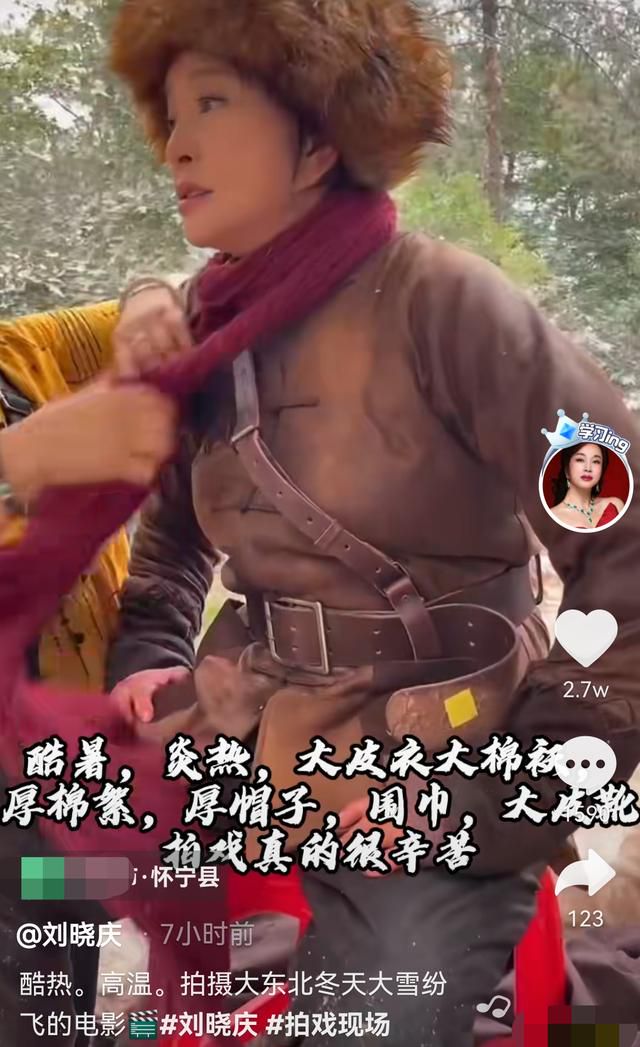The width and height of the screenshot is (640, 1047).
Task: Open the #拍戏现场 hashtag
Action: [327, 1024]
